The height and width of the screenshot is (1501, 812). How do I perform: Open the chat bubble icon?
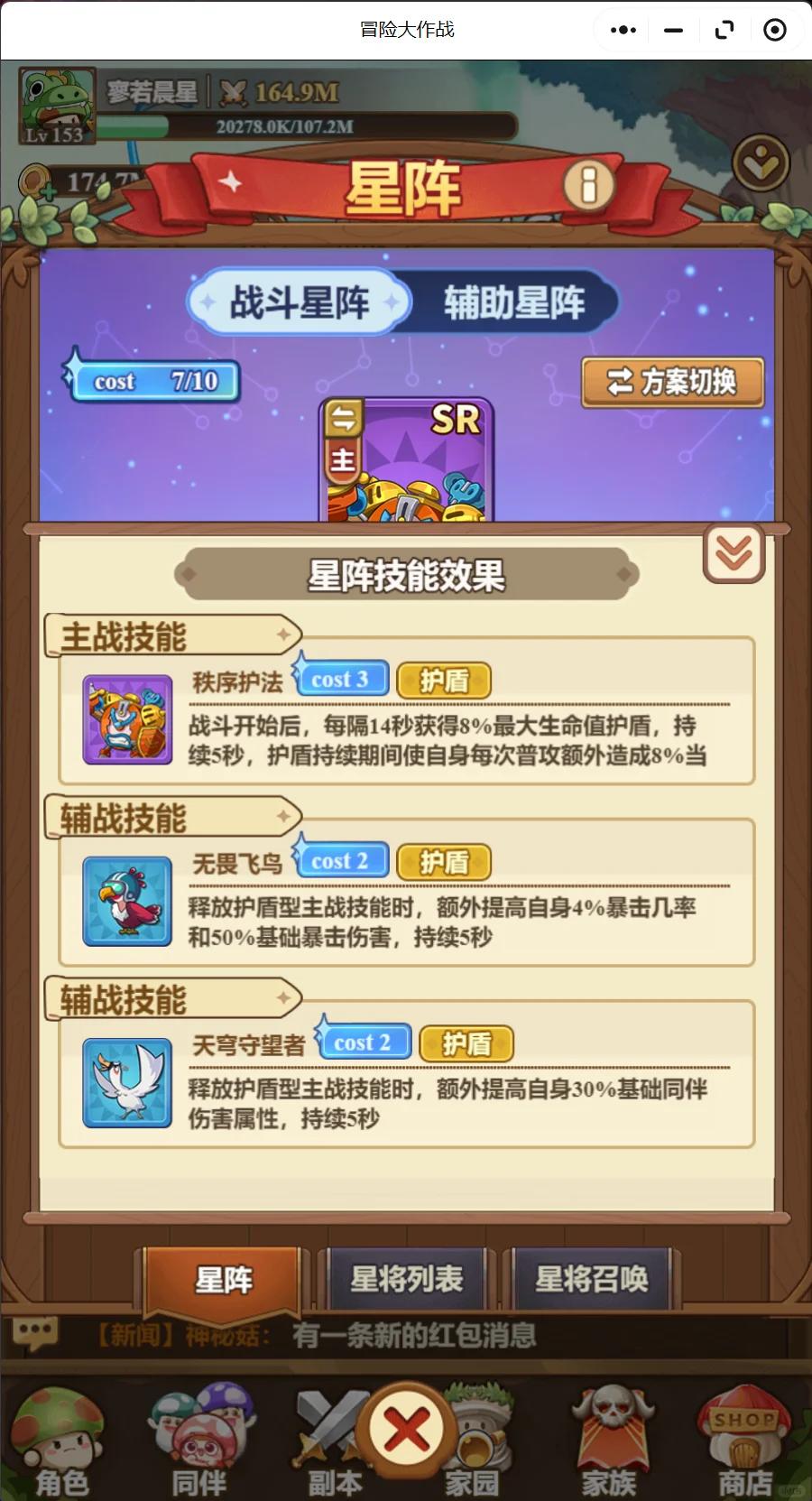point(36,1333)
